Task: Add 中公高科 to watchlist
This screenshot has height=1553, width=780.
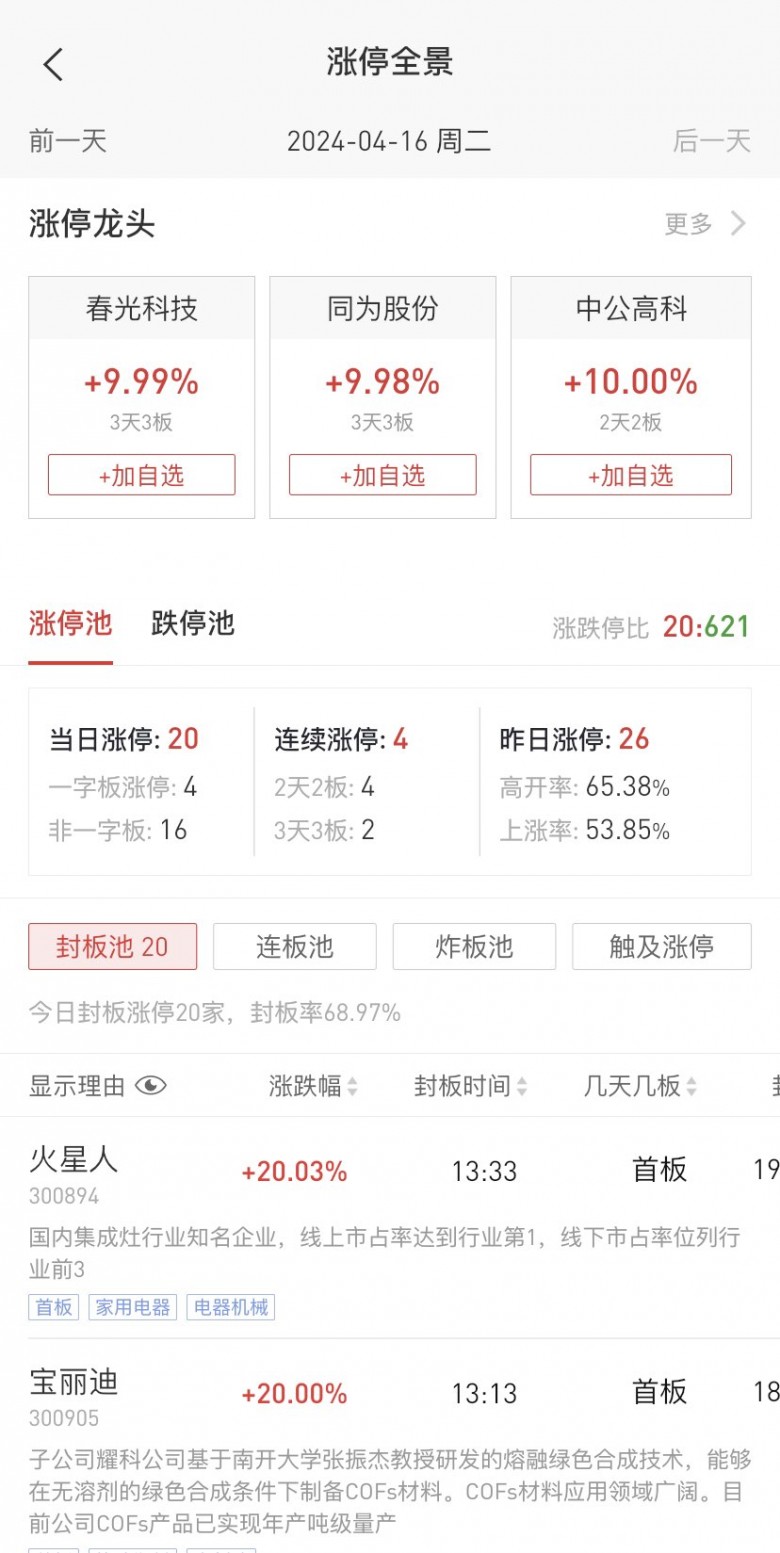Action: [630, 475]
